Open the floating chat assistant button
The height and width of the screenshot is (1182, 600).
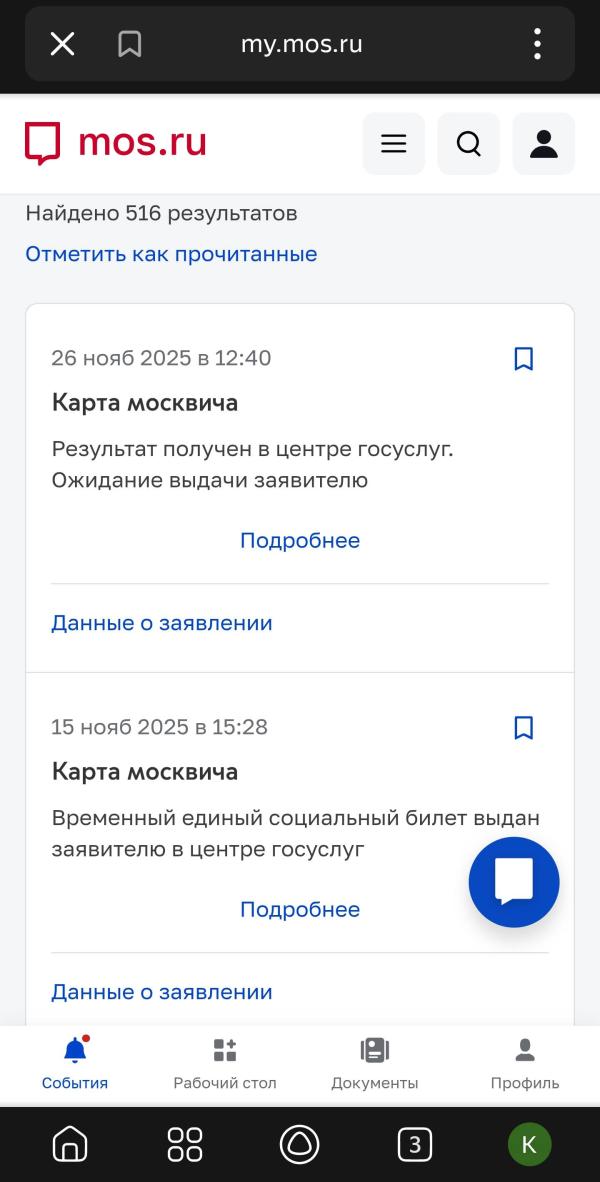click(514, 882)
